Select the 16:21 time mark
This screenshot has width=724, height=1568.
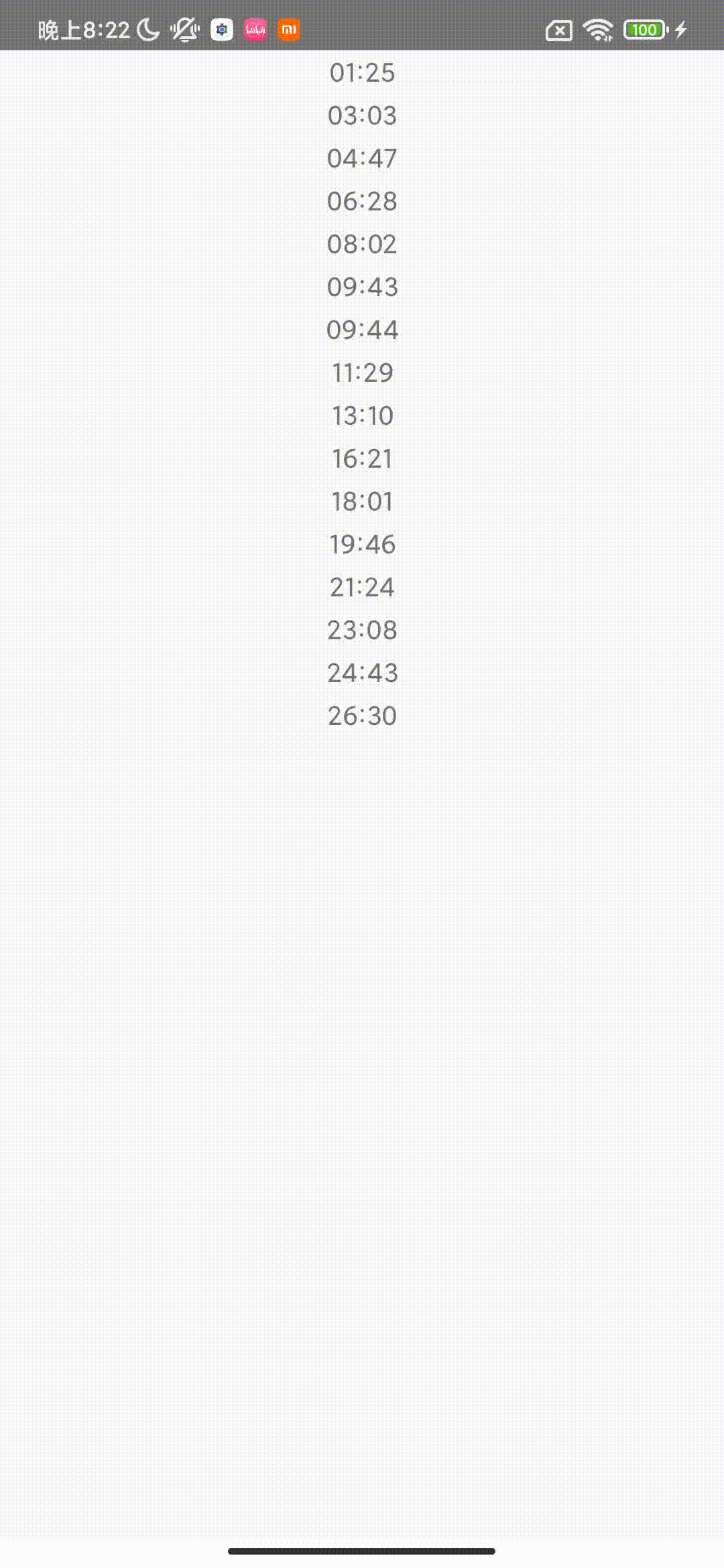pyautogui.click(x=362, y=458)
